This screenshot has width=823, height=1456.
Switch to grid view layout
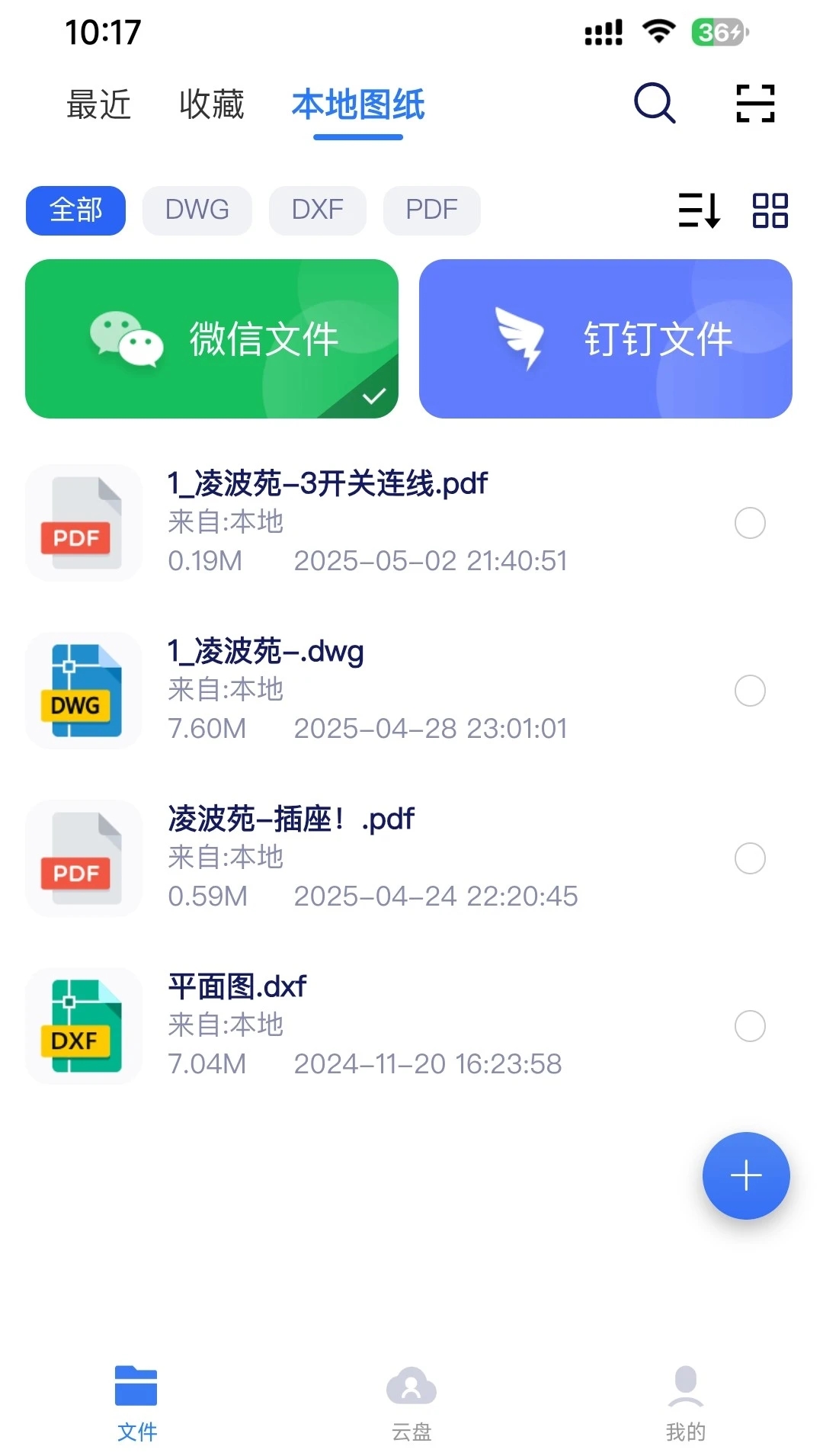tap(770, 211)
